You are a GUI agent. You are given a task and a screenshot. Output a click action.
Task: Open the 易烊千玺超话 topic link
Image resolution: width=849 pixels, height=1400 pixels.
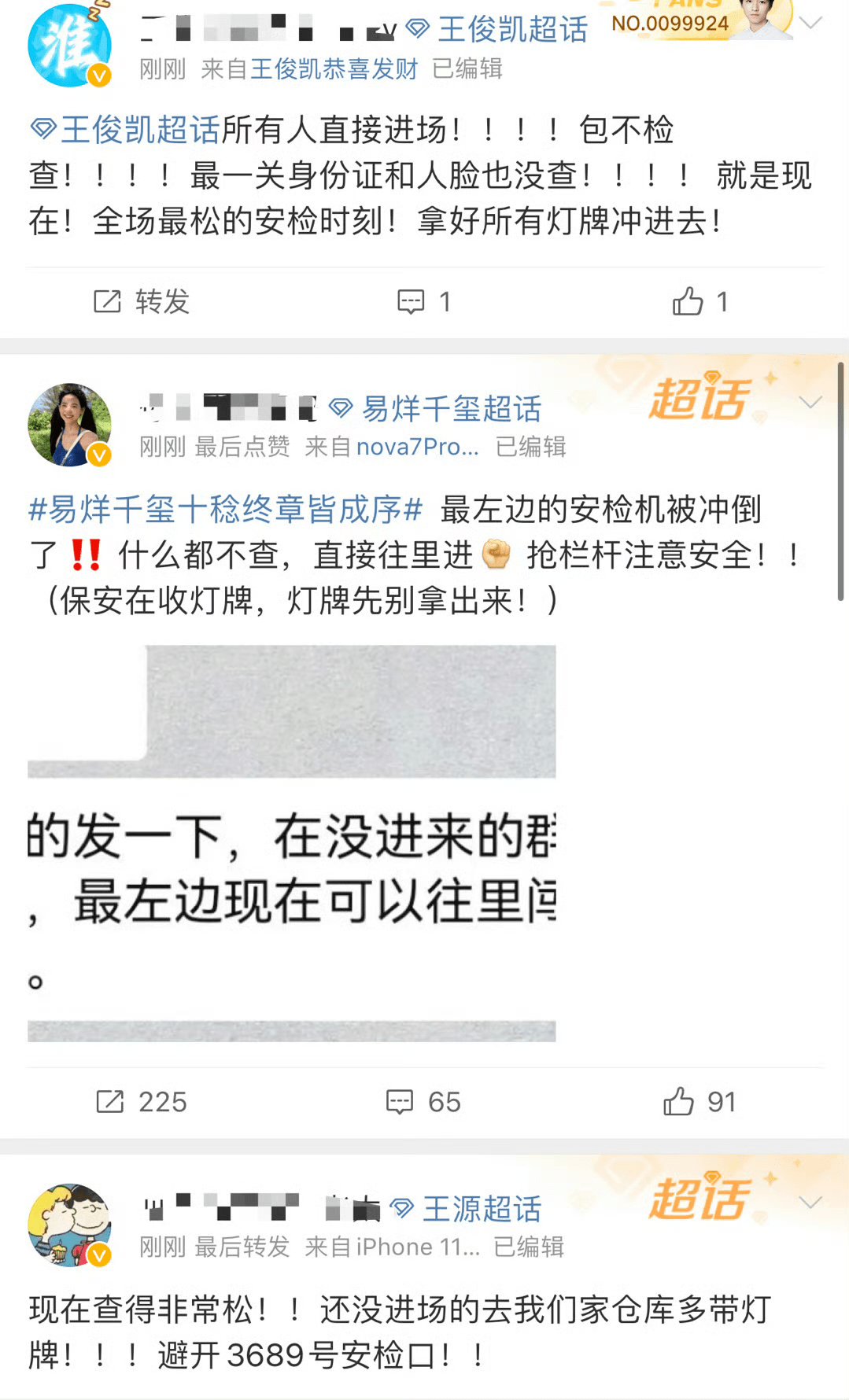(x=436, y=409)
